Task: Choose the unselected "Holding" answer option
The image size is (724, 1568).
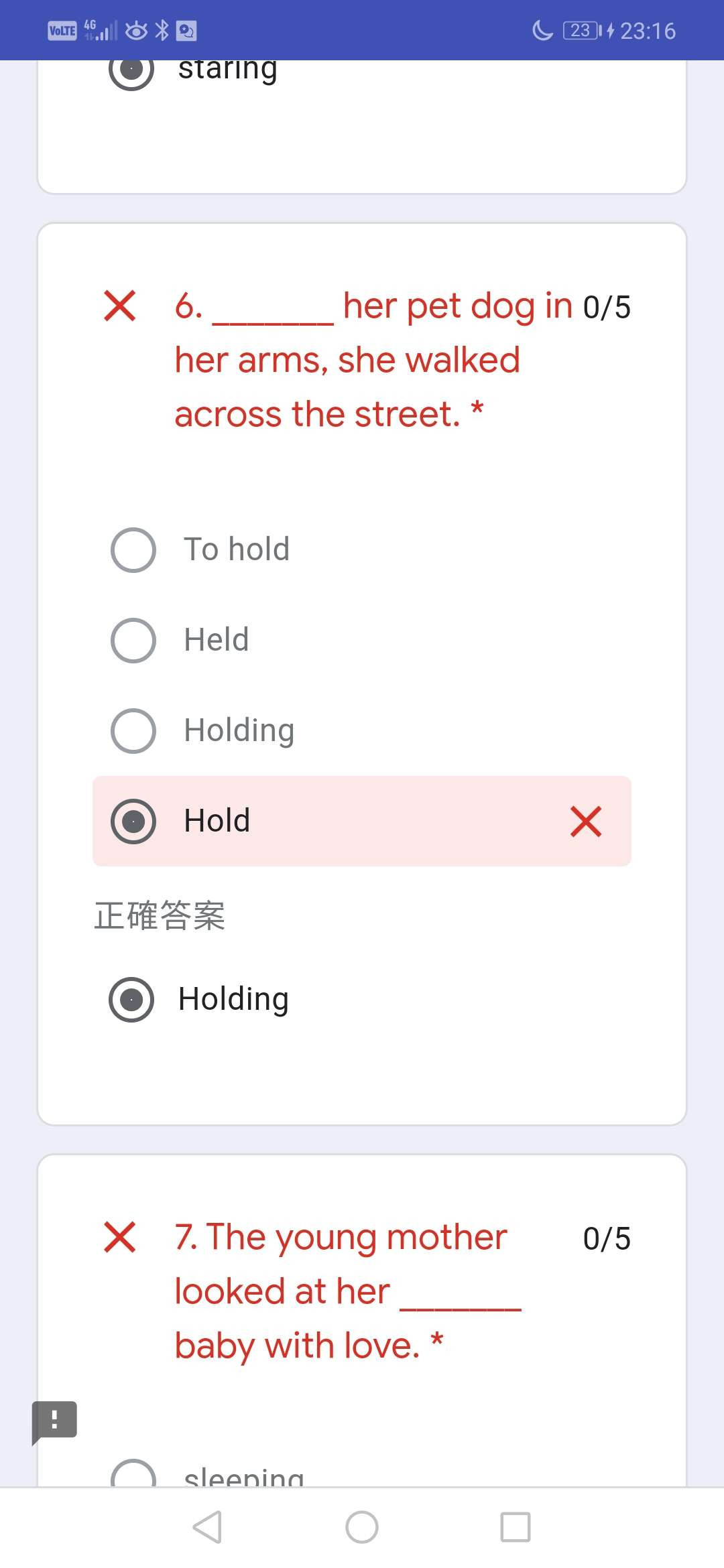Action: pyautogui.click(x=133, y=731)
